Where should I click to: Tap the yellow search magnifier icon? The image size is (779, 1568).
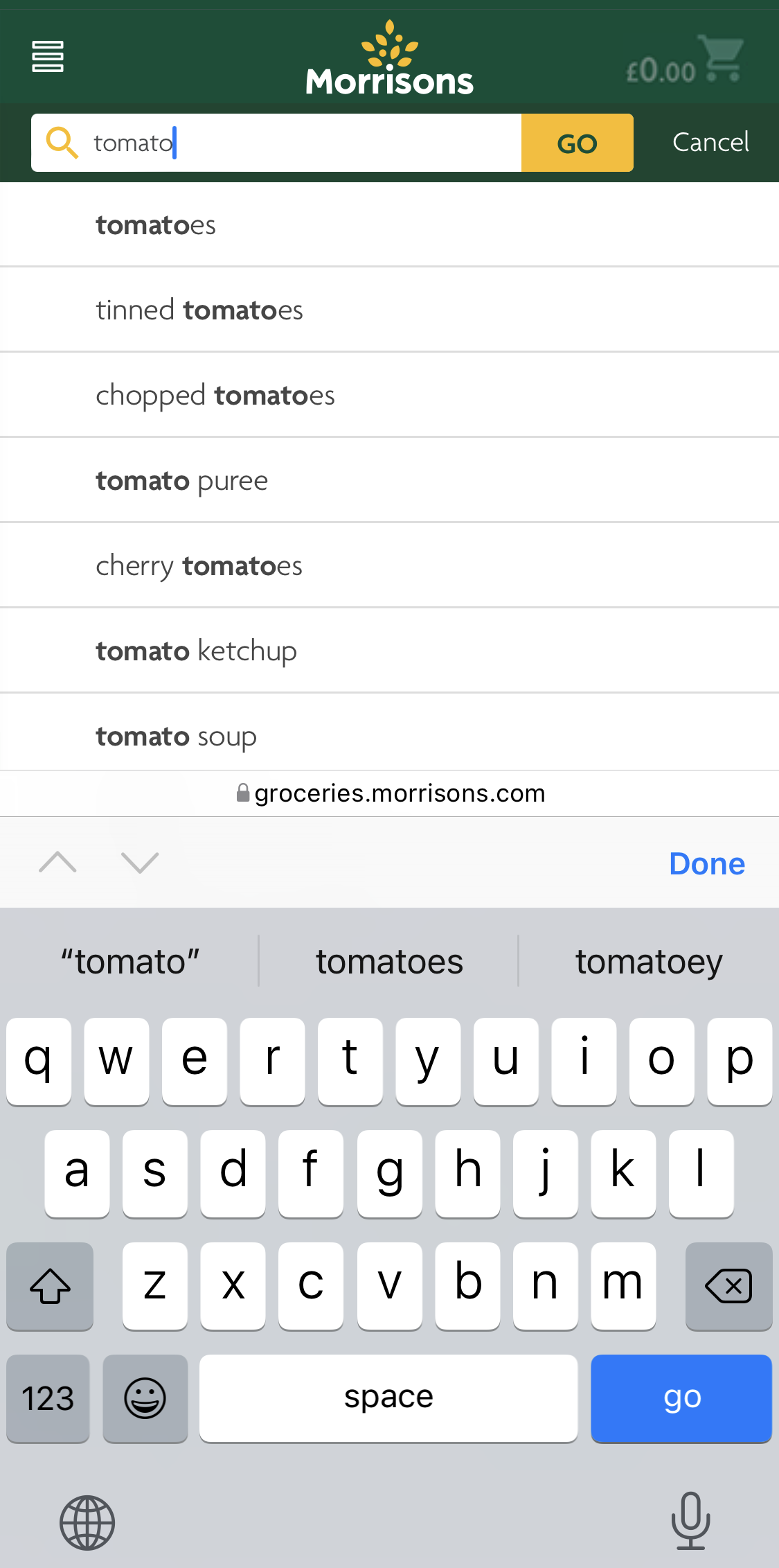[x=62, y=142]
